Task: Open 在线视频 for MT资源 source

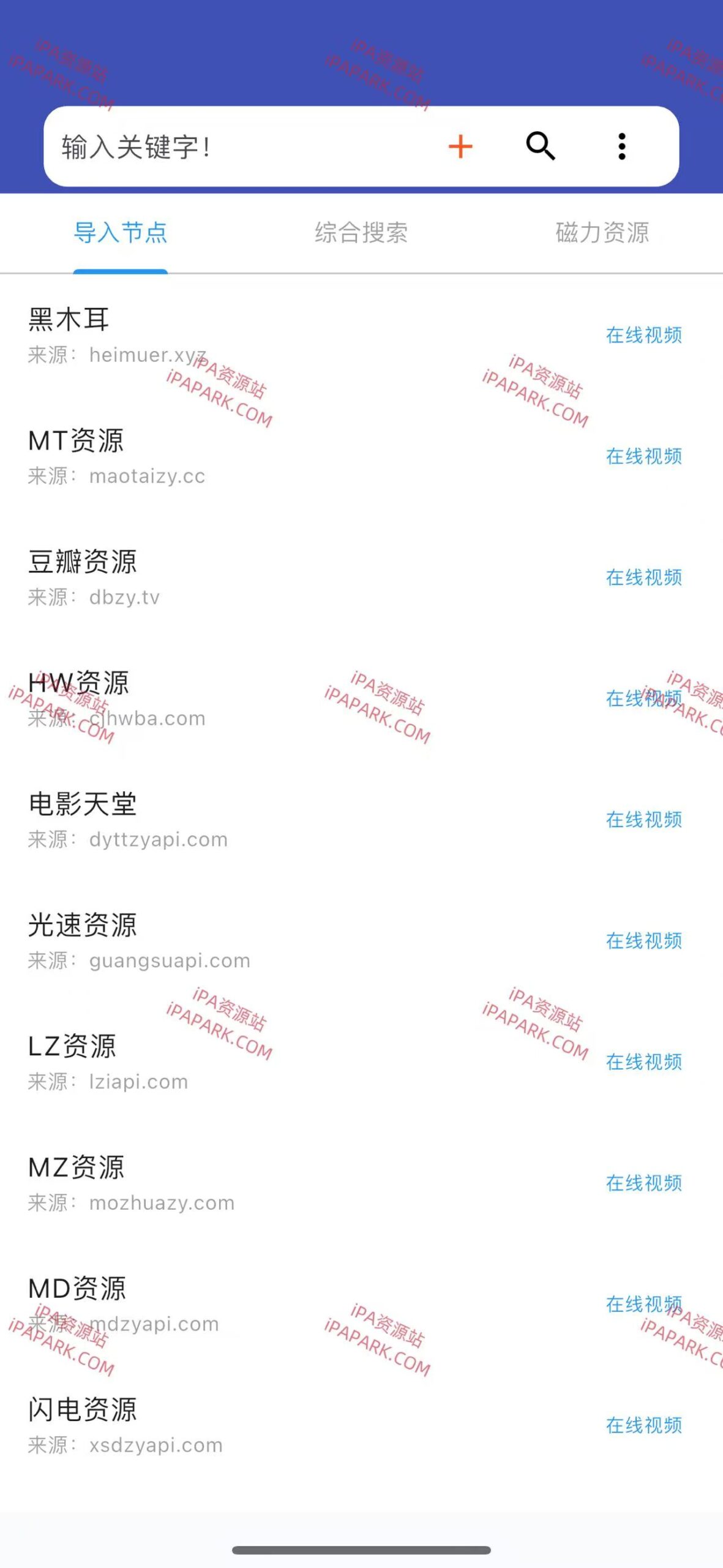Action: (644, 457)
